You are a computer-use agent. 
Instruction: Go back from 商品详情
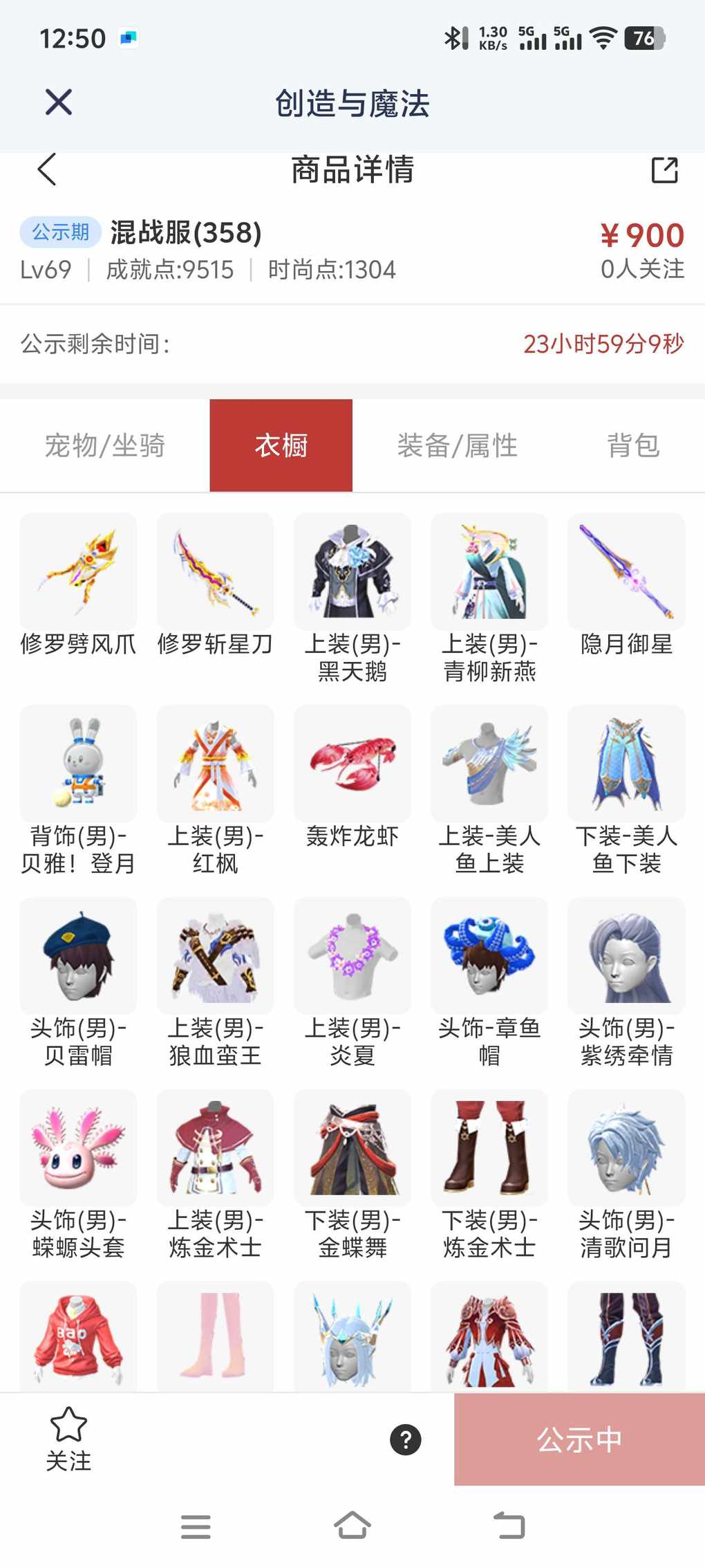click(47, 169)
